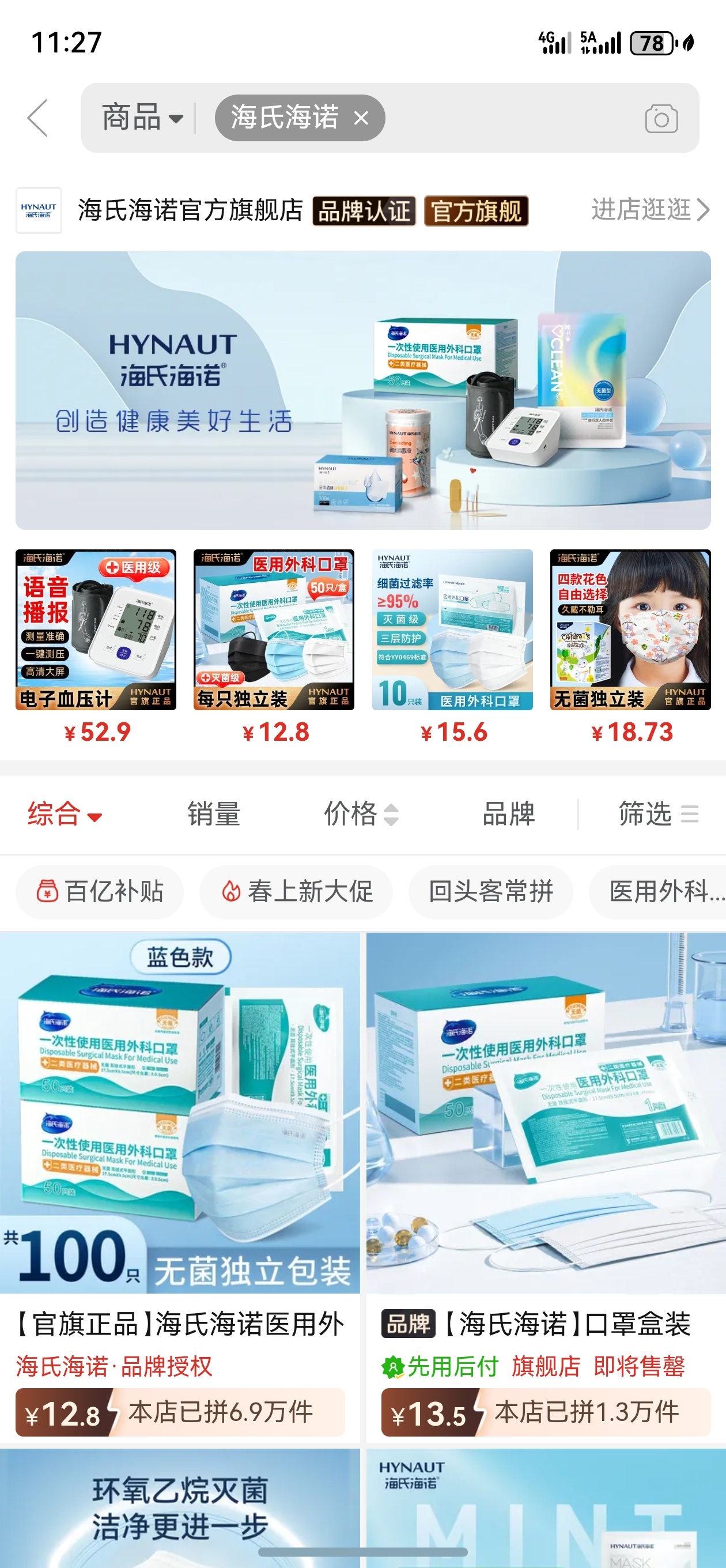Screen dimensions: 726x1568
Task: Open the HYNAUT brand banner
Action: 362,390
